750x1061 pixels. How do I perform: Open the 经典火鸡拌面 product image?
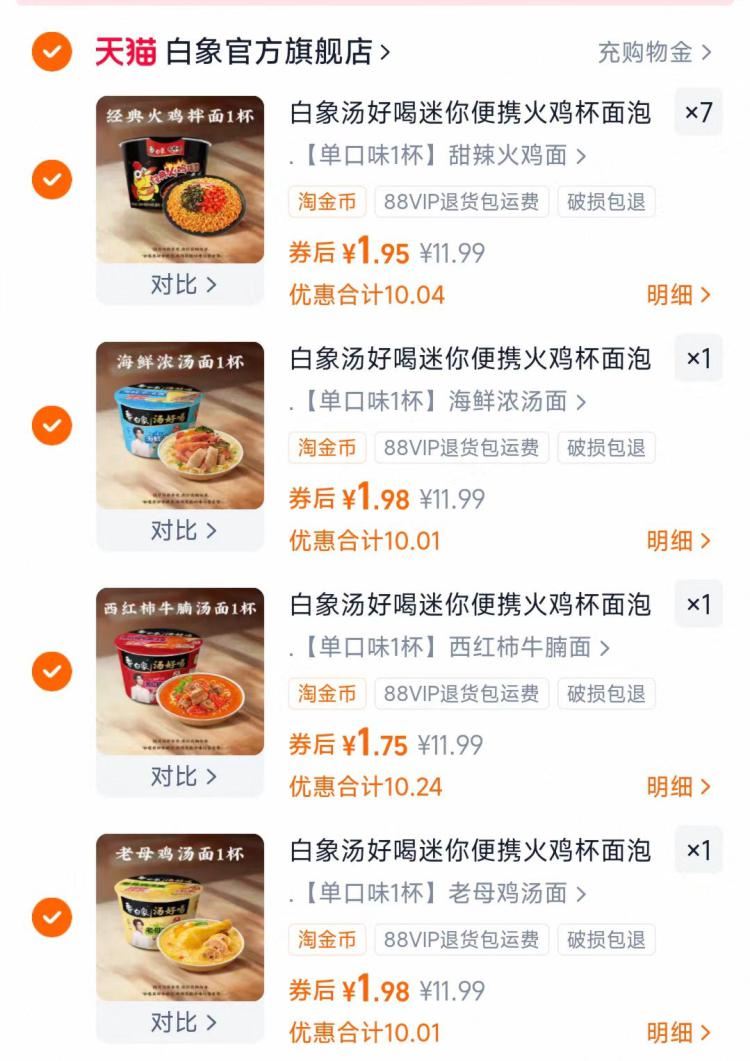[180, 180]
